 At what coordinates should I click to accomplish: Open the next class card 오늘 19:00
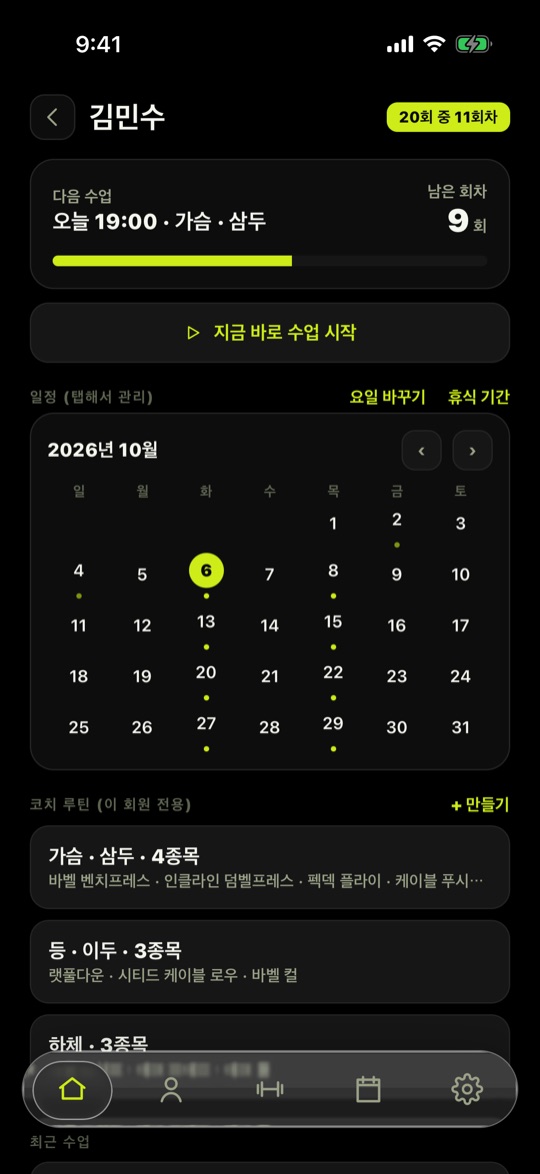270,224
